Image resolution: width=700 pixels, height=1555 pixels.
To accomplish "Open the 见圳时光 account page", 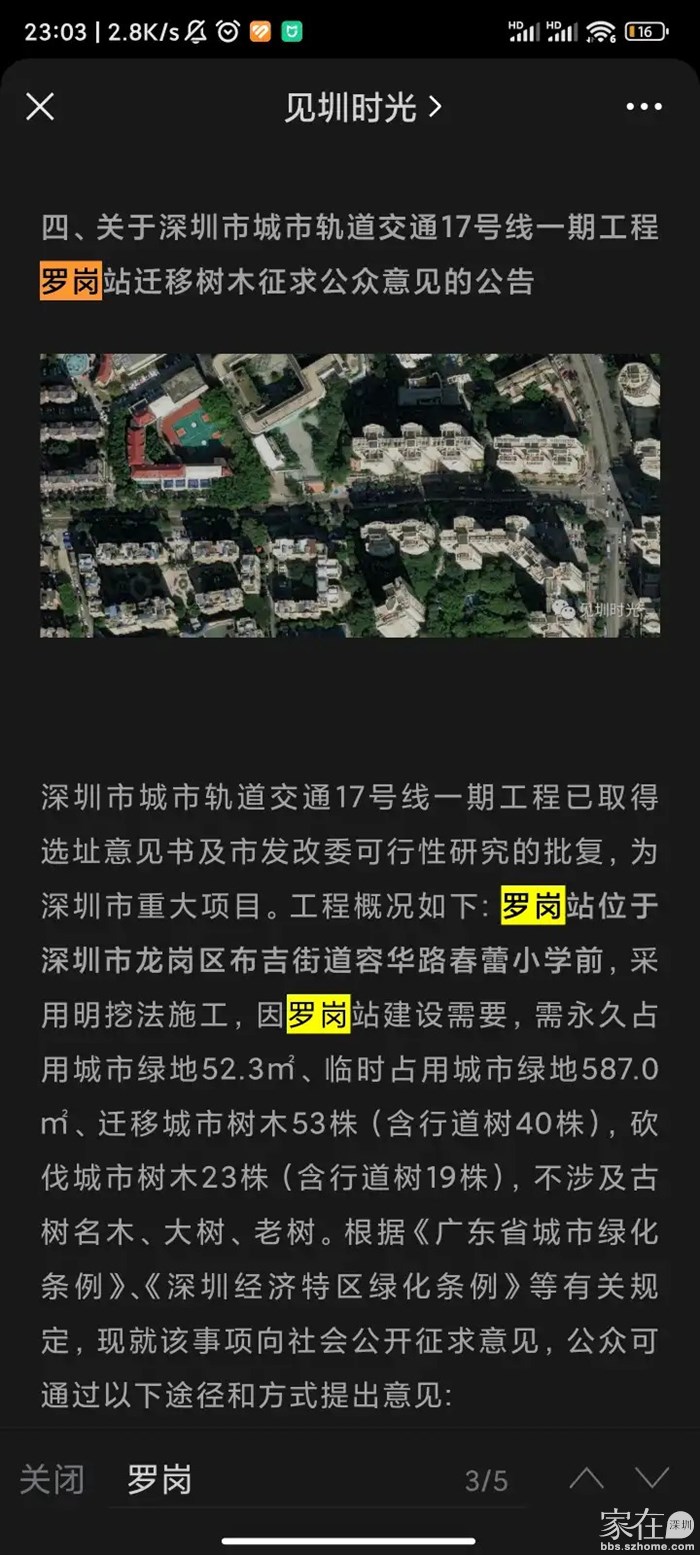I will (362, 107).
